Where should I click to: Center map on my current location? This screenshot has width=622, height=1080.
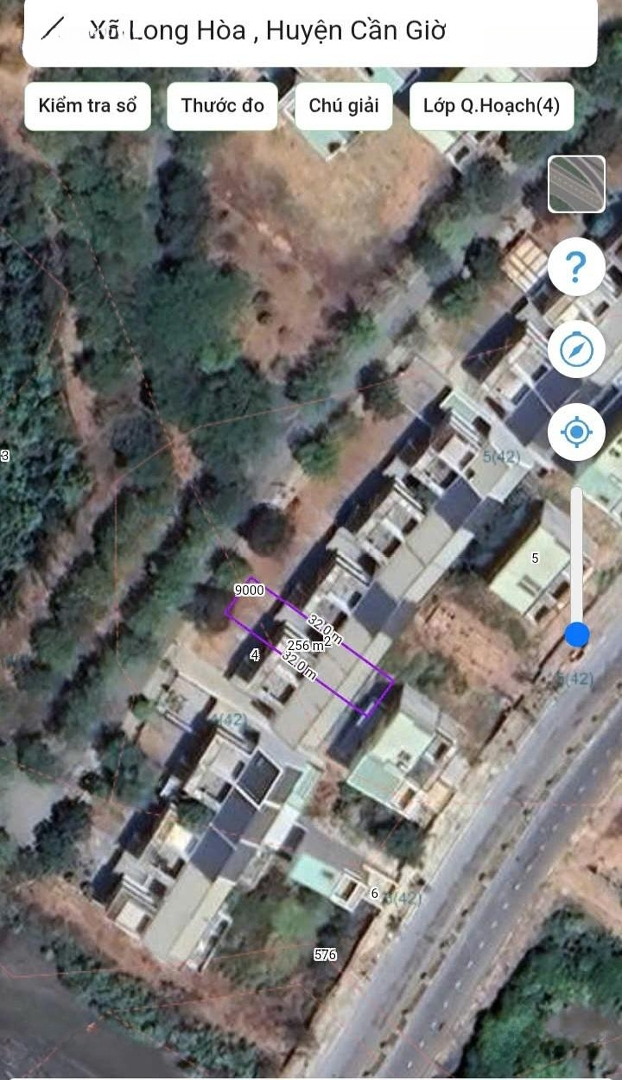pyautogui.click(x=577, y=432)
